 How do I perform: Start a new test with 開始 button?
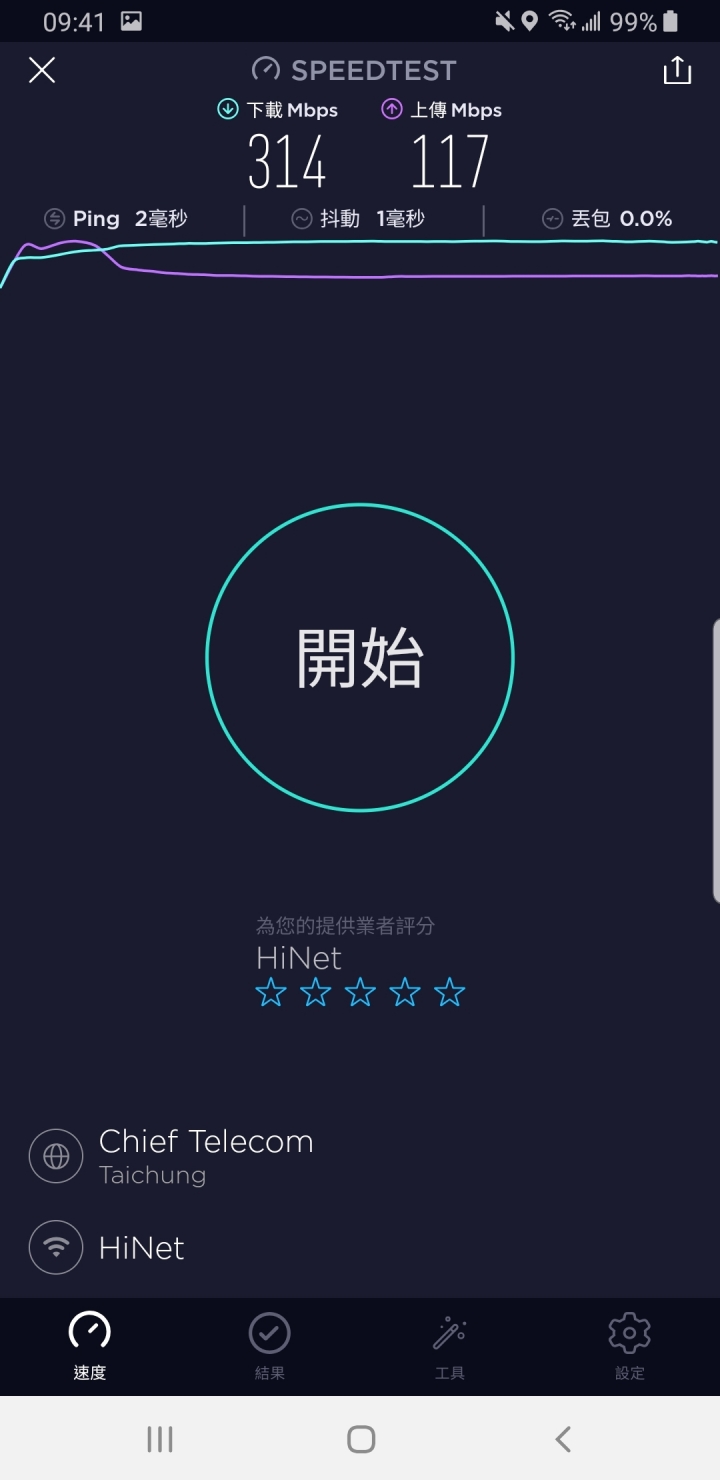[360, 657]
